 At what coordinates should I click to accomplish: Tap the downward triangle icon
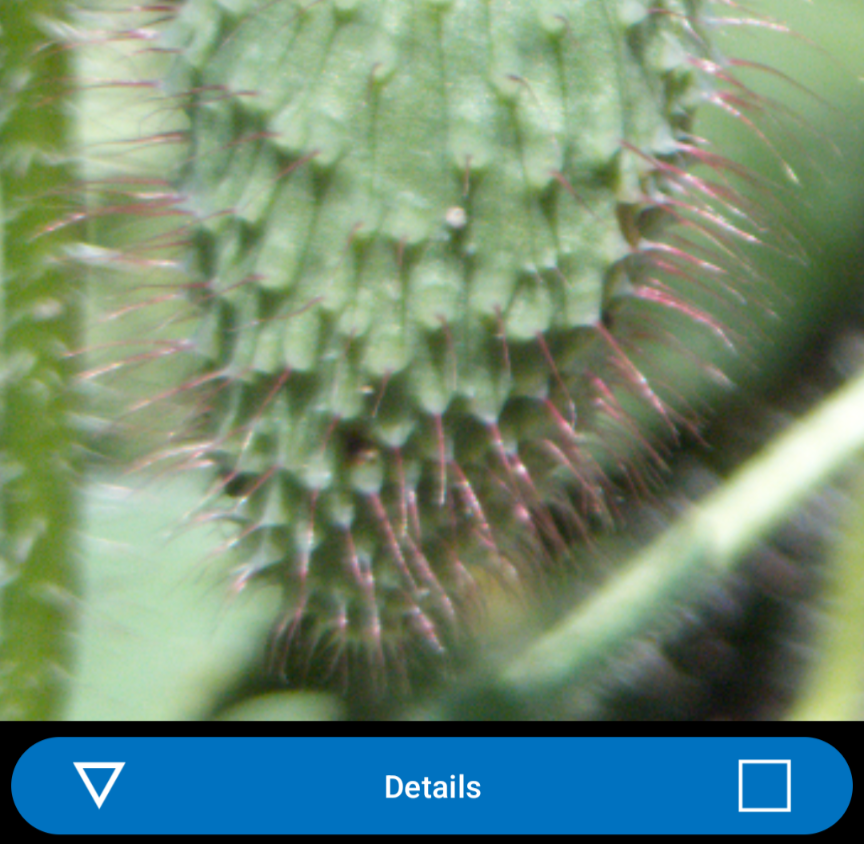(x=99, y=783)
